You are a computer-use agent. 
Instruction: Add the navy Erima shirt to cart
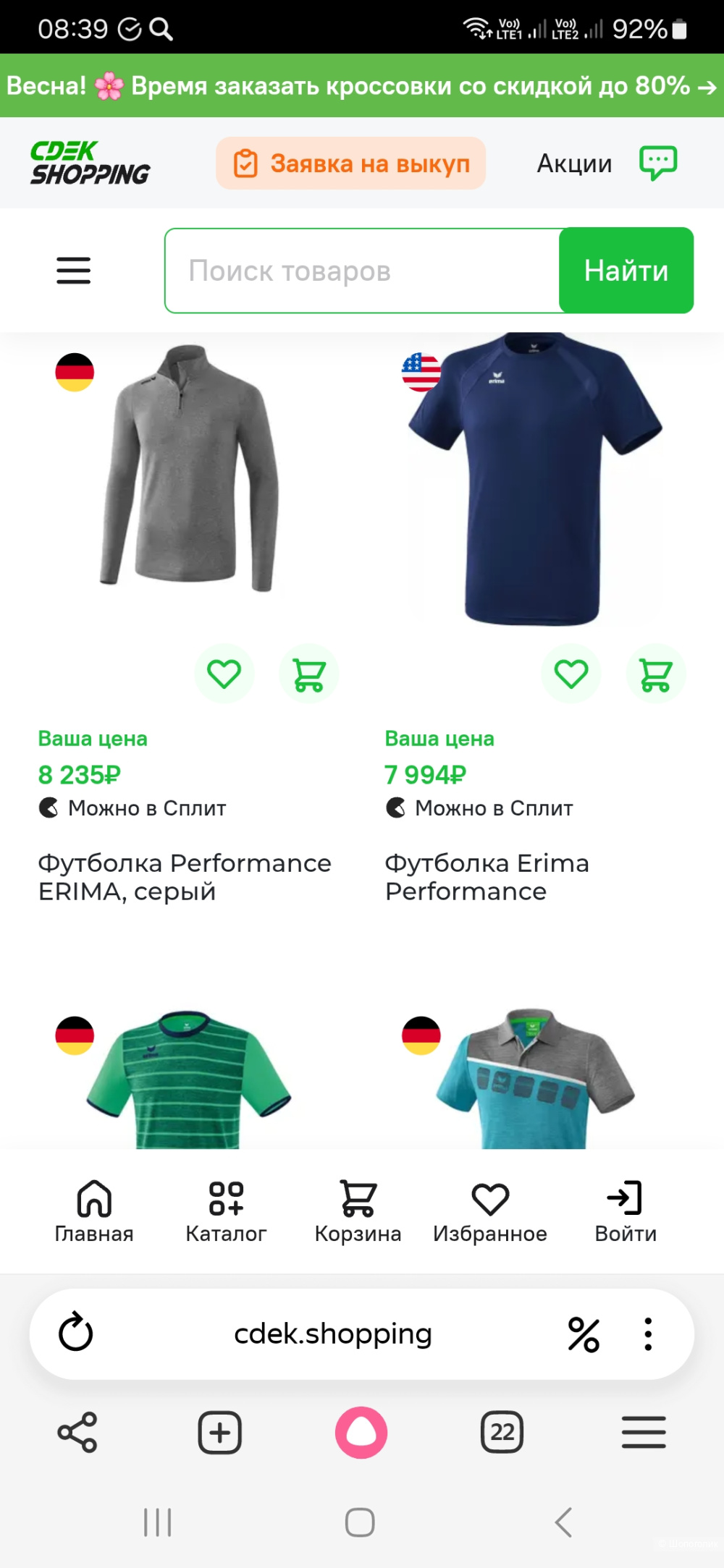(x=655, y=673)
